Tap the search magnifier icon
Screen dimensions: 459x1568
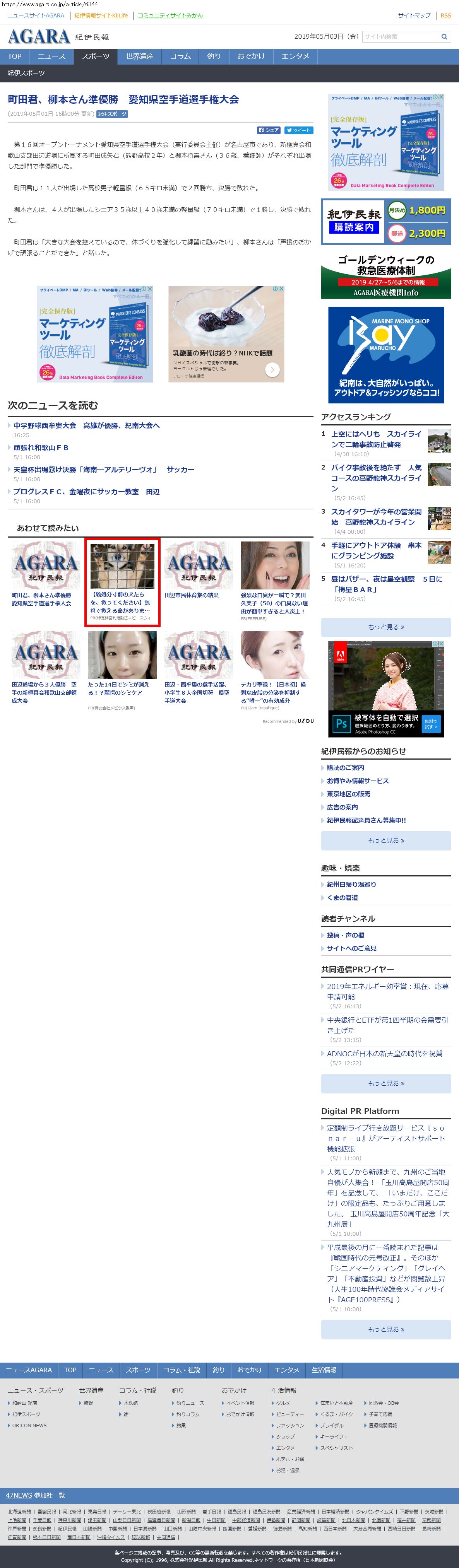[x=444, y=36]
